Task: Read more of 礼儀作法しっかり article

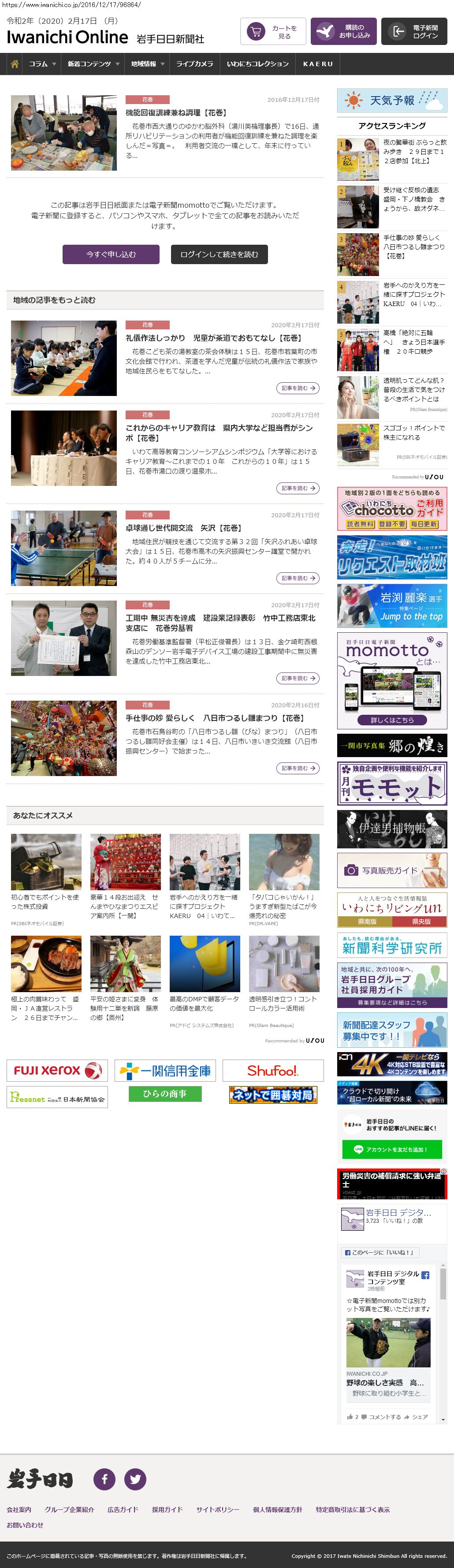Action: 298,388
